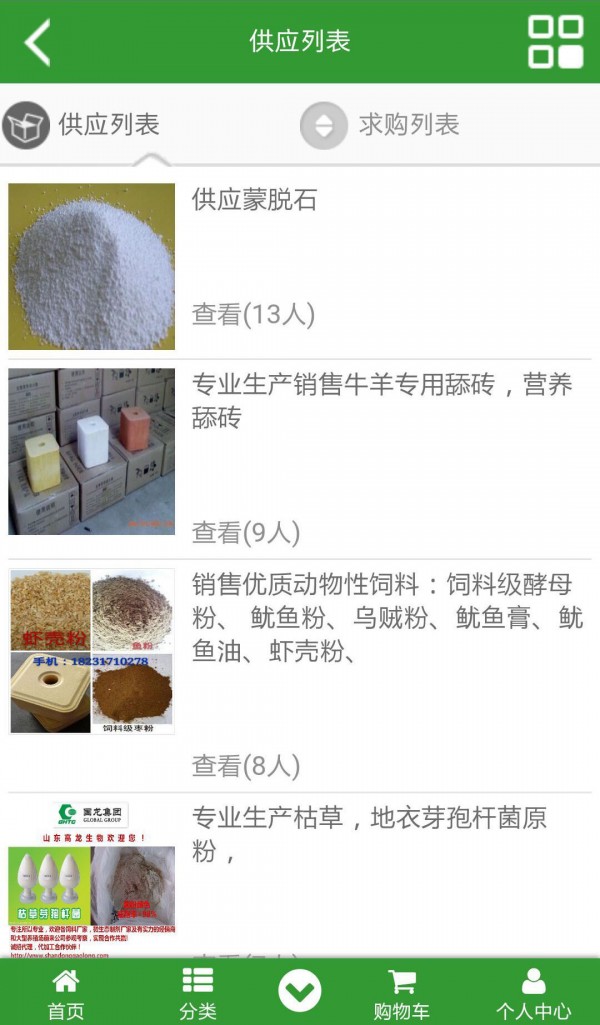Open the grid menu icon

(555, 42)
